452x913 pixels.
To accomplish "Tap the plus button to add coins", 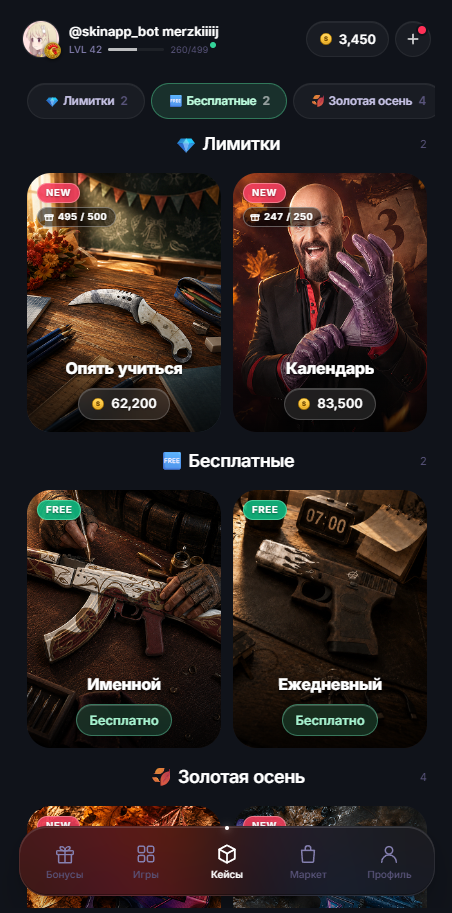I will point(412,40).
